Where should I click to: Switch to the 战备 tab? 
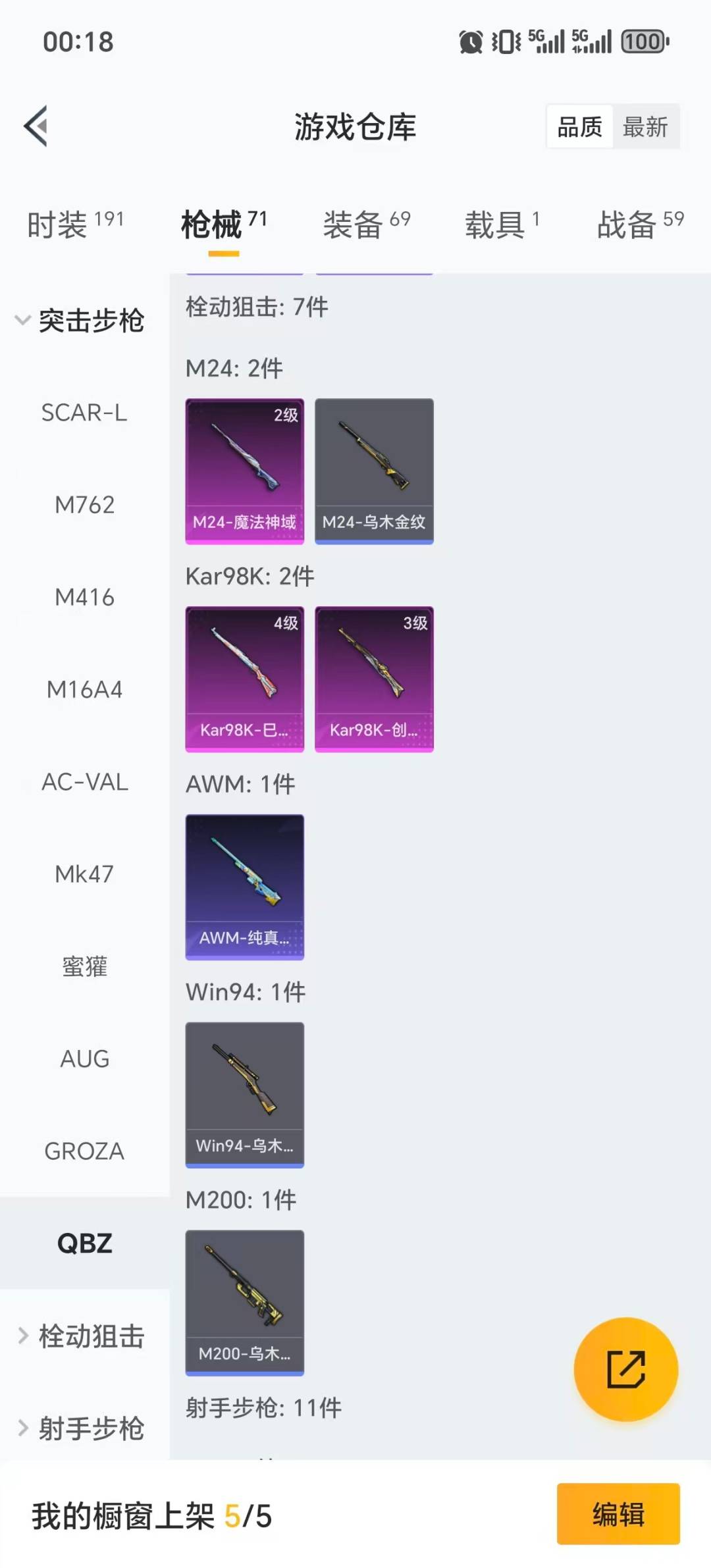(x=640, y=224)
